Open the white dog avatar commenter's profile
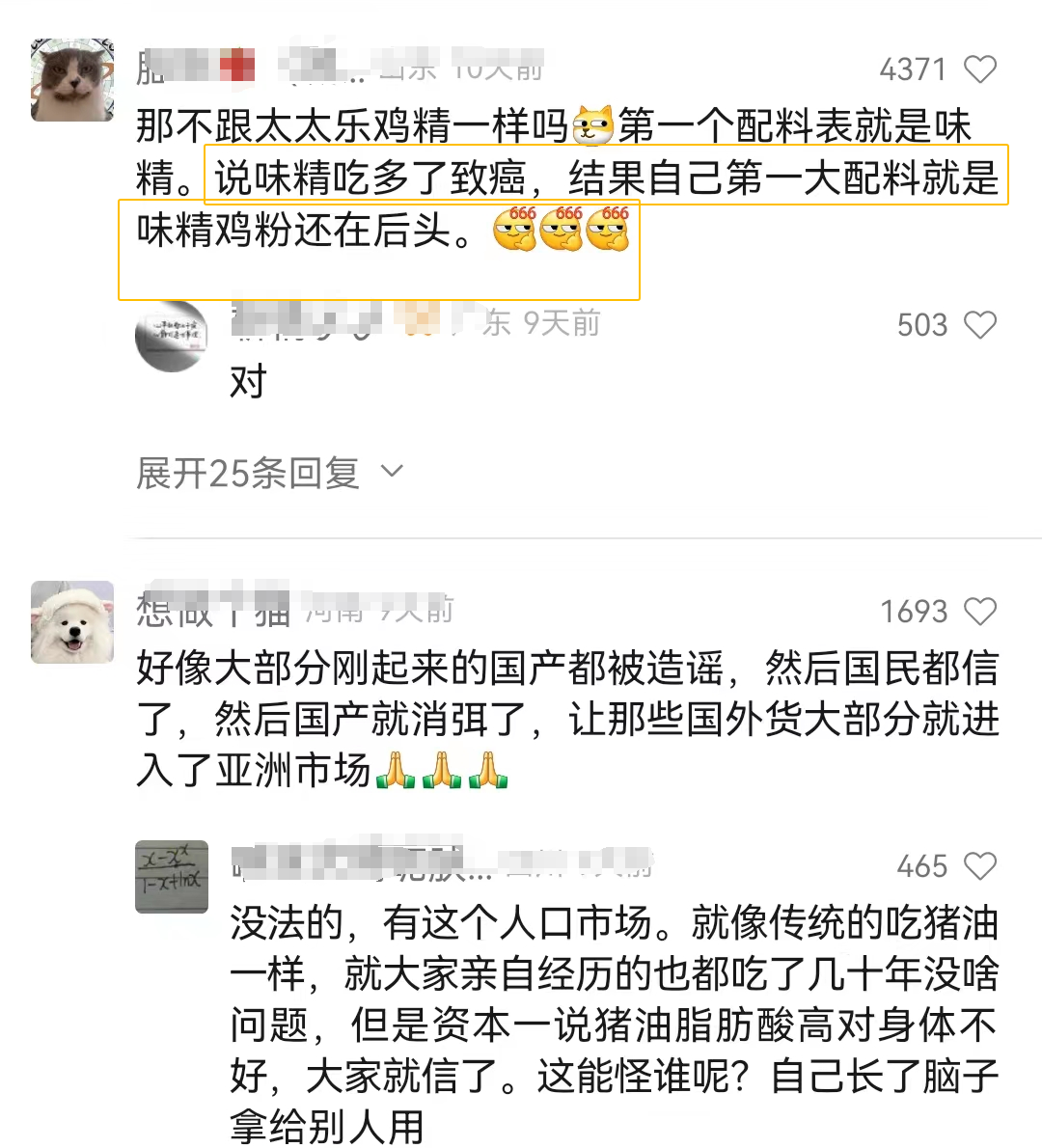 pos(72,622)
